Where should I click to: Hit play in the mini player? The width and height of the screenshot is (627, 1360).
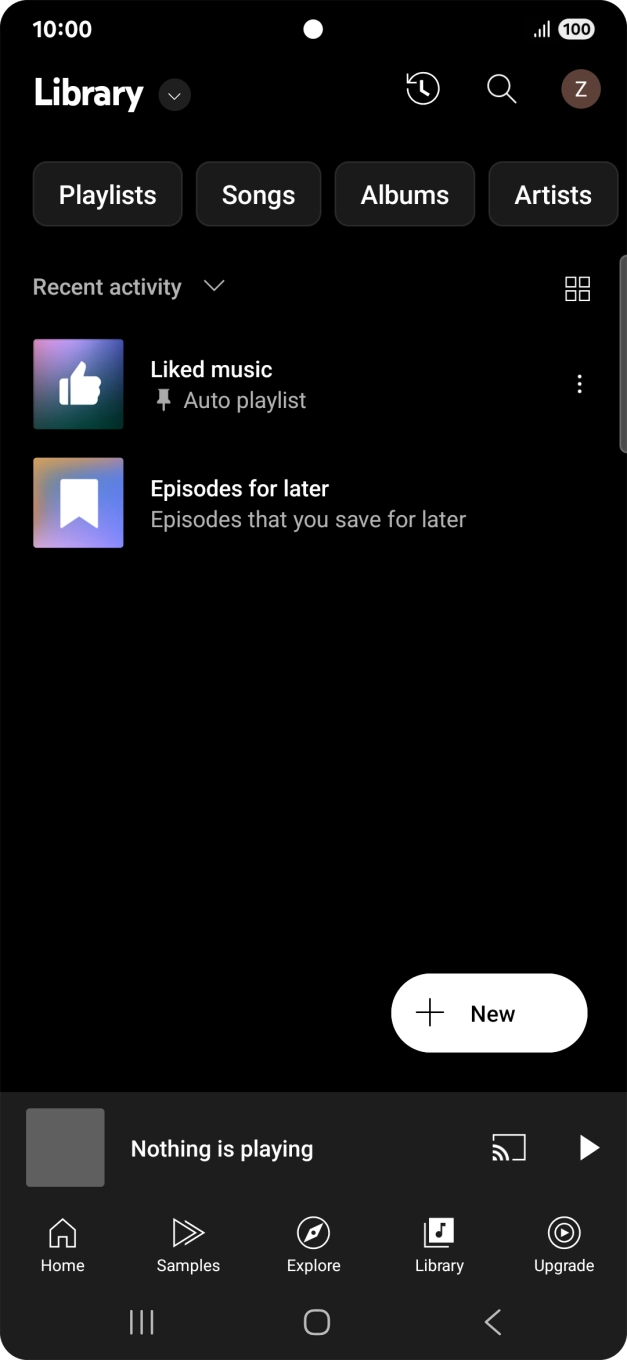(589, 1147)
